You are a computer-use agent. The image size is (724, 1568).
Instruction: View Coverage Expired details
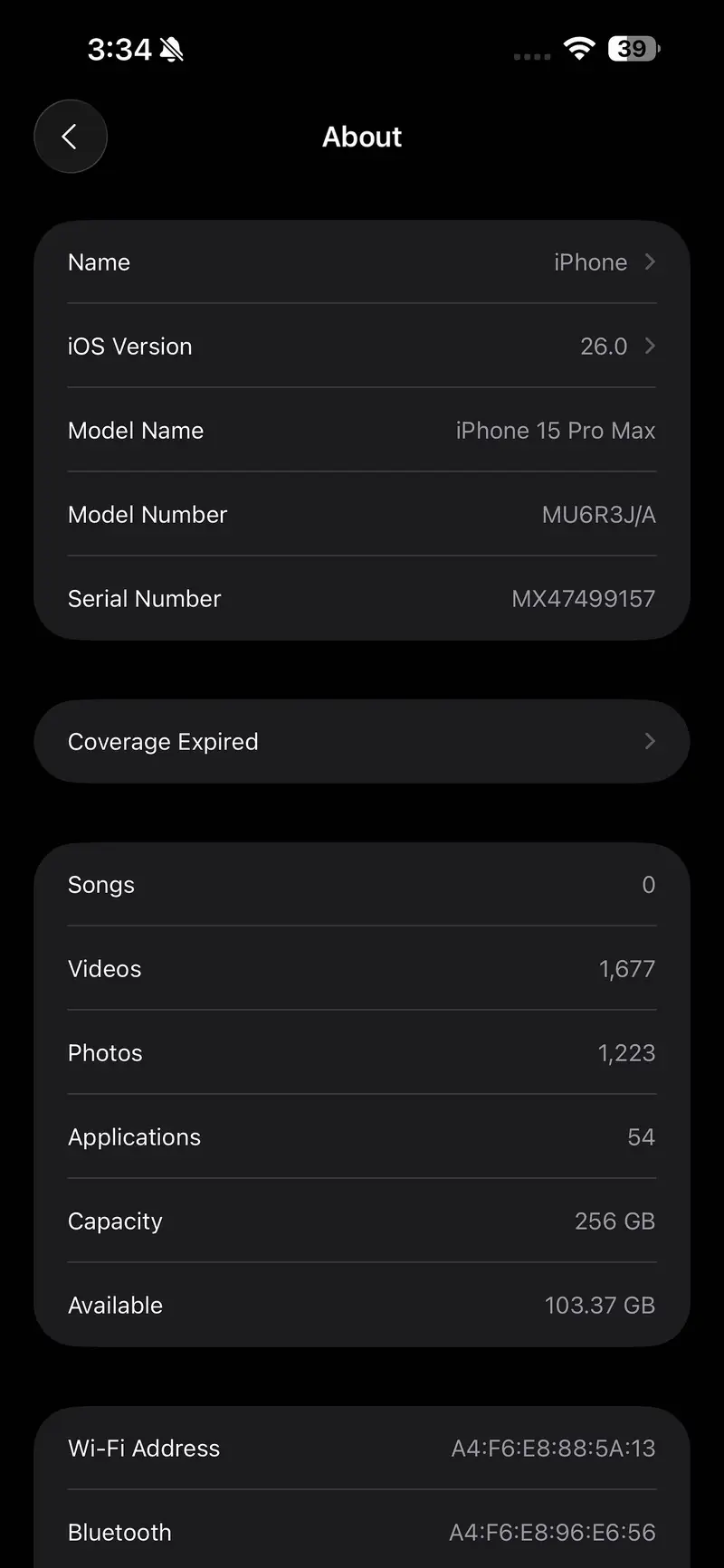(362, 742)
